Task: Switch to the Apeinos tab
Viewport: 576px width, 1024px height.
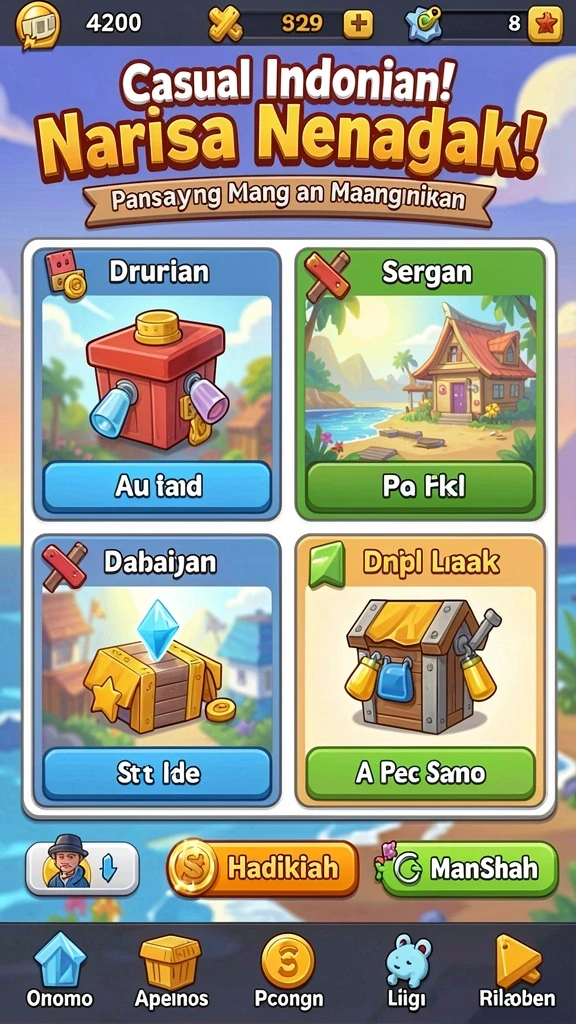Action: point(171,970)
